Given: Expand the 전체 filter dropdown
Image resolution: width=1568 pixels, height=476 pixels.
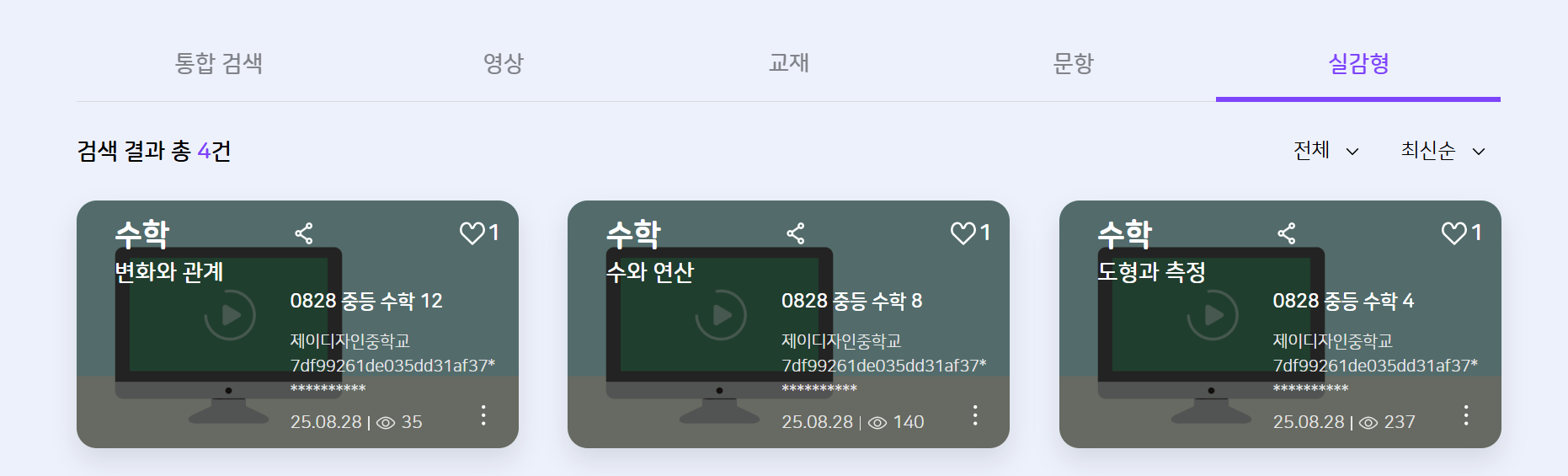Looking at the screenshot, I should tap(1325, 151).
